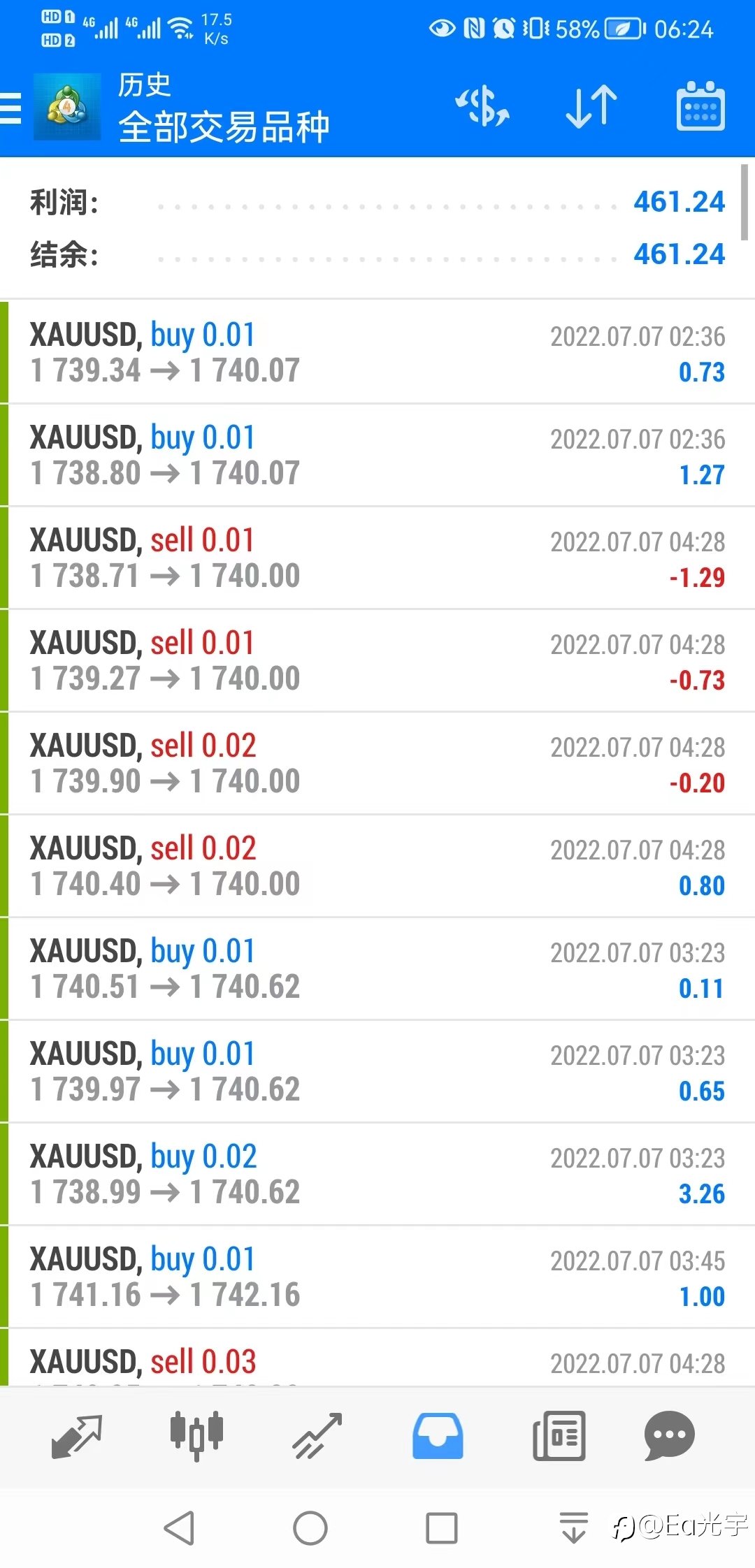Open the Messages chat tab
The image size is (755, 1568).
tap(669, 1437)
